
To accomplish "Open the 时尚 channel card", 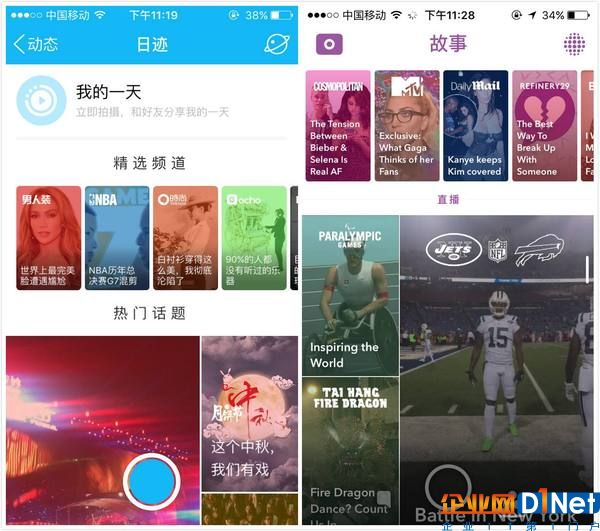I will tap(185, 238).
